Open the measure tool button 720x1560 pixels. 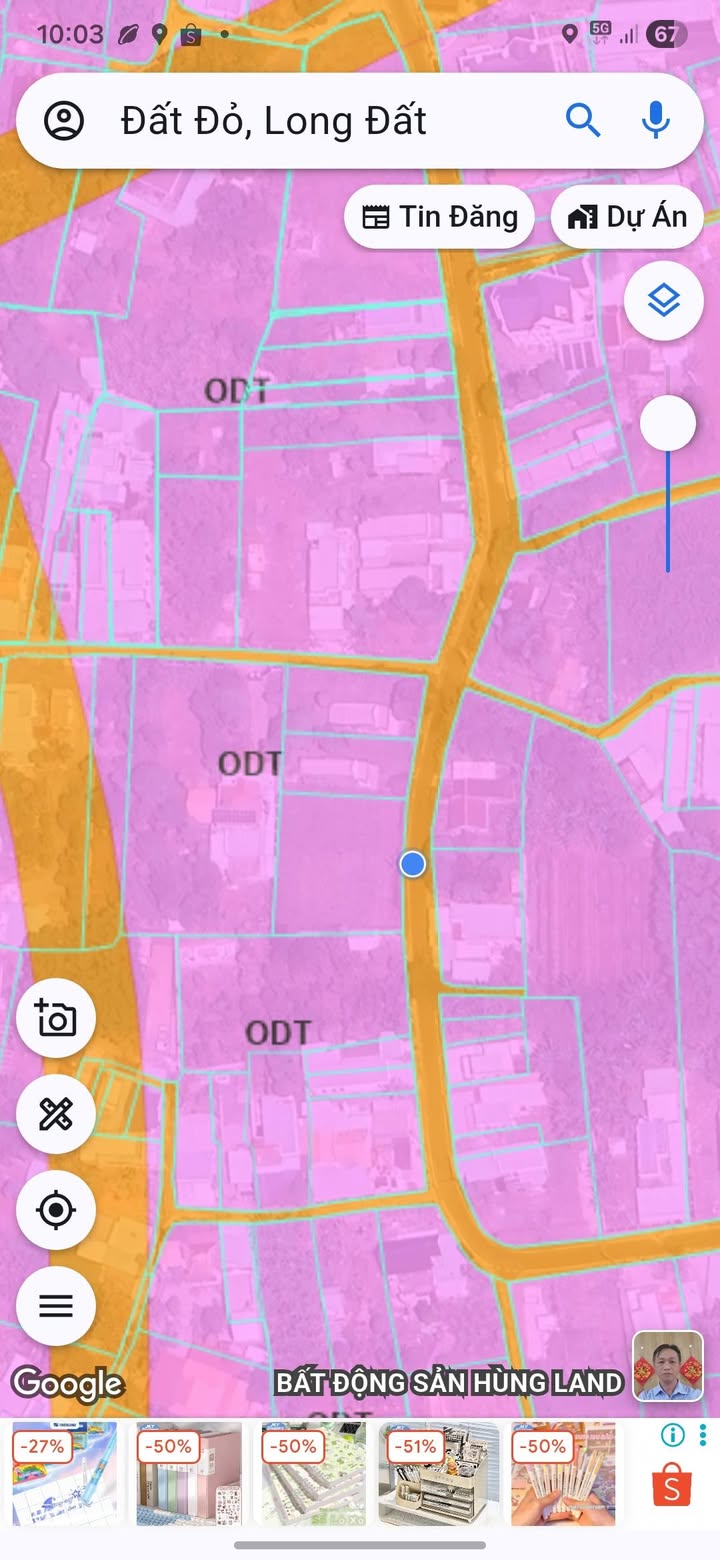click(56, 1114)
